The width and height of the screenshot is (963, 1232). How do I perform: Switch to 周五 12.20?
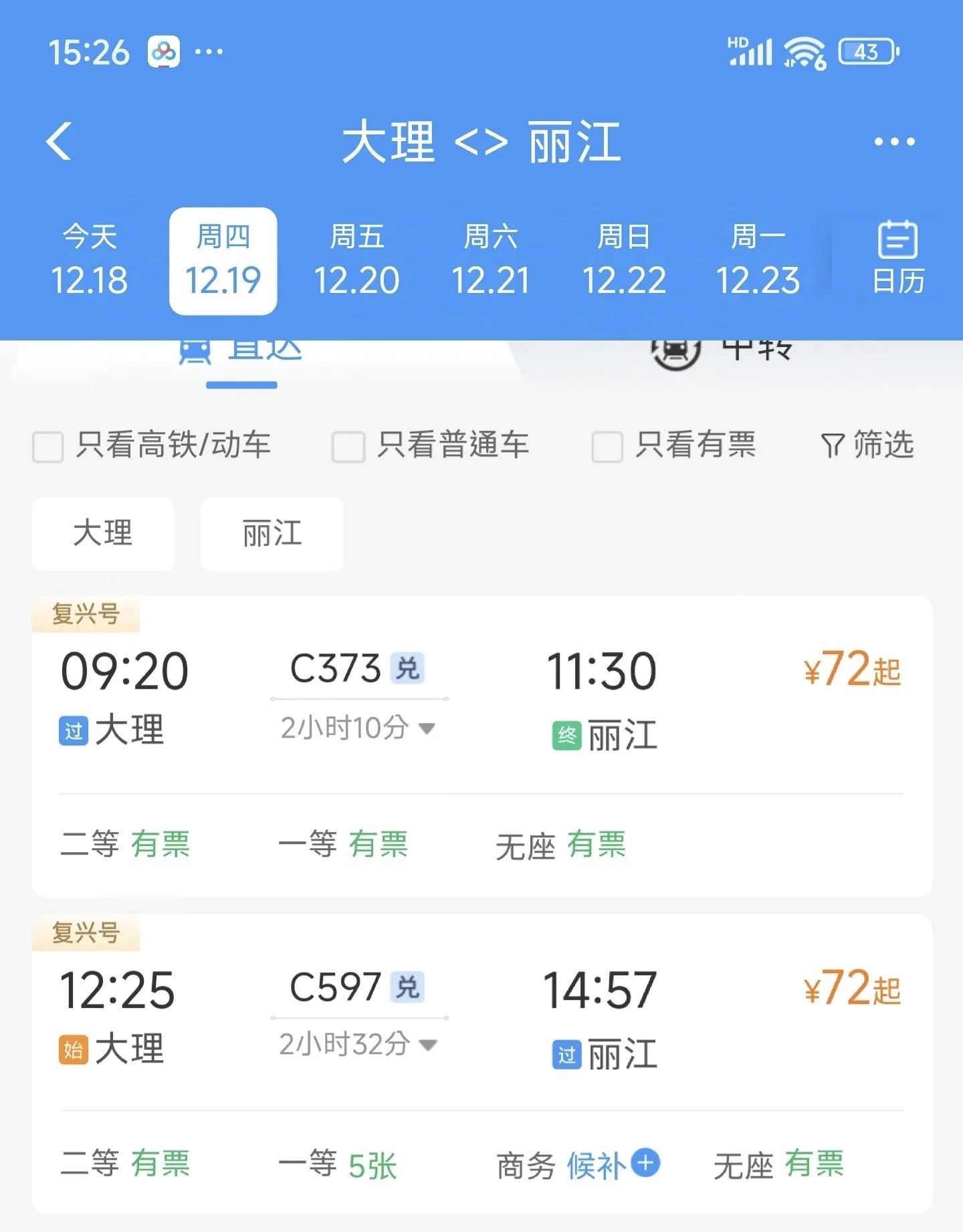(x=356, y=261)
